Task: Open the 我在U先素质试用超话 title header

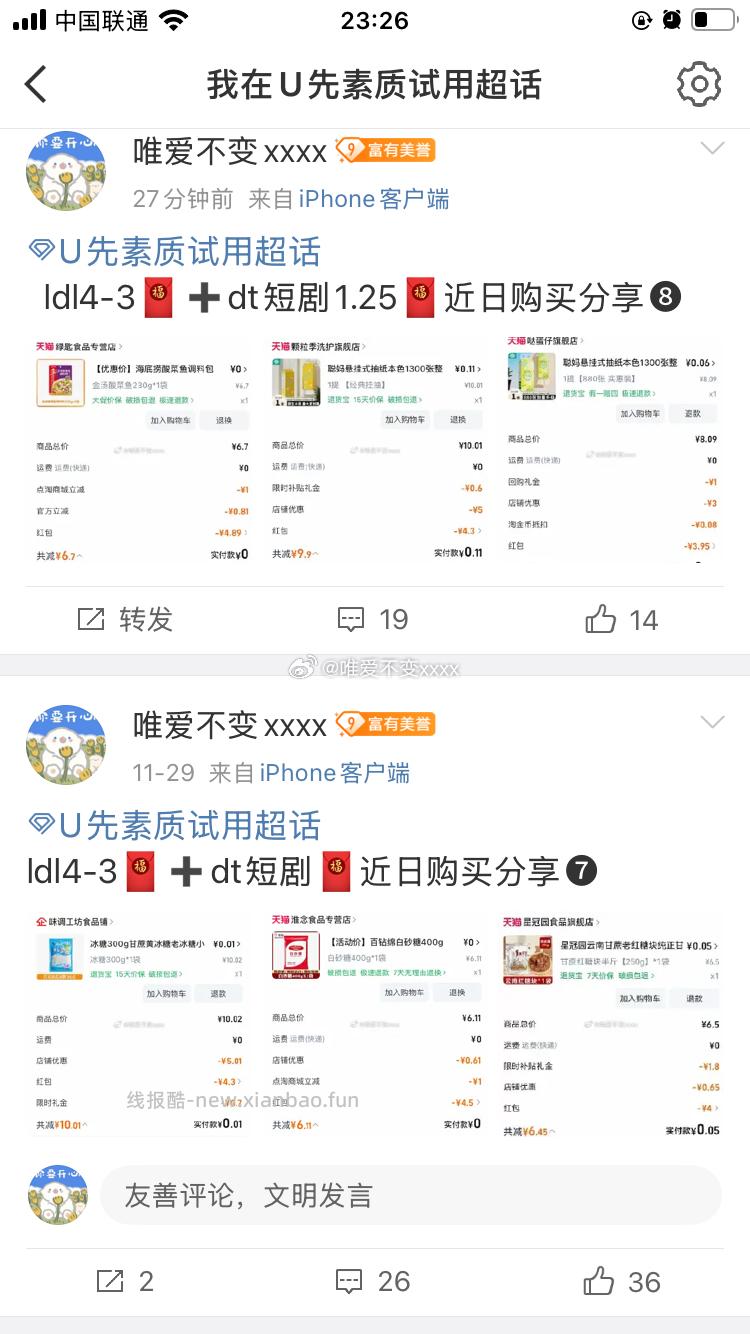Action: pyautogui.click(x=375, y=85)
